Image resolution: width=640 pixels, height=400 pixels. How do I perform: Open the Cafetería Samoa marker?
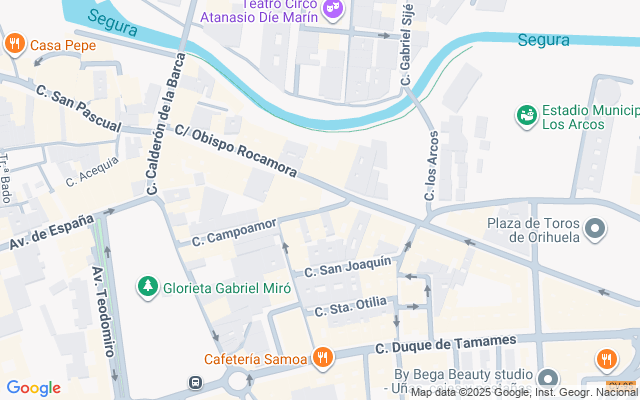[x=322, y=357]
